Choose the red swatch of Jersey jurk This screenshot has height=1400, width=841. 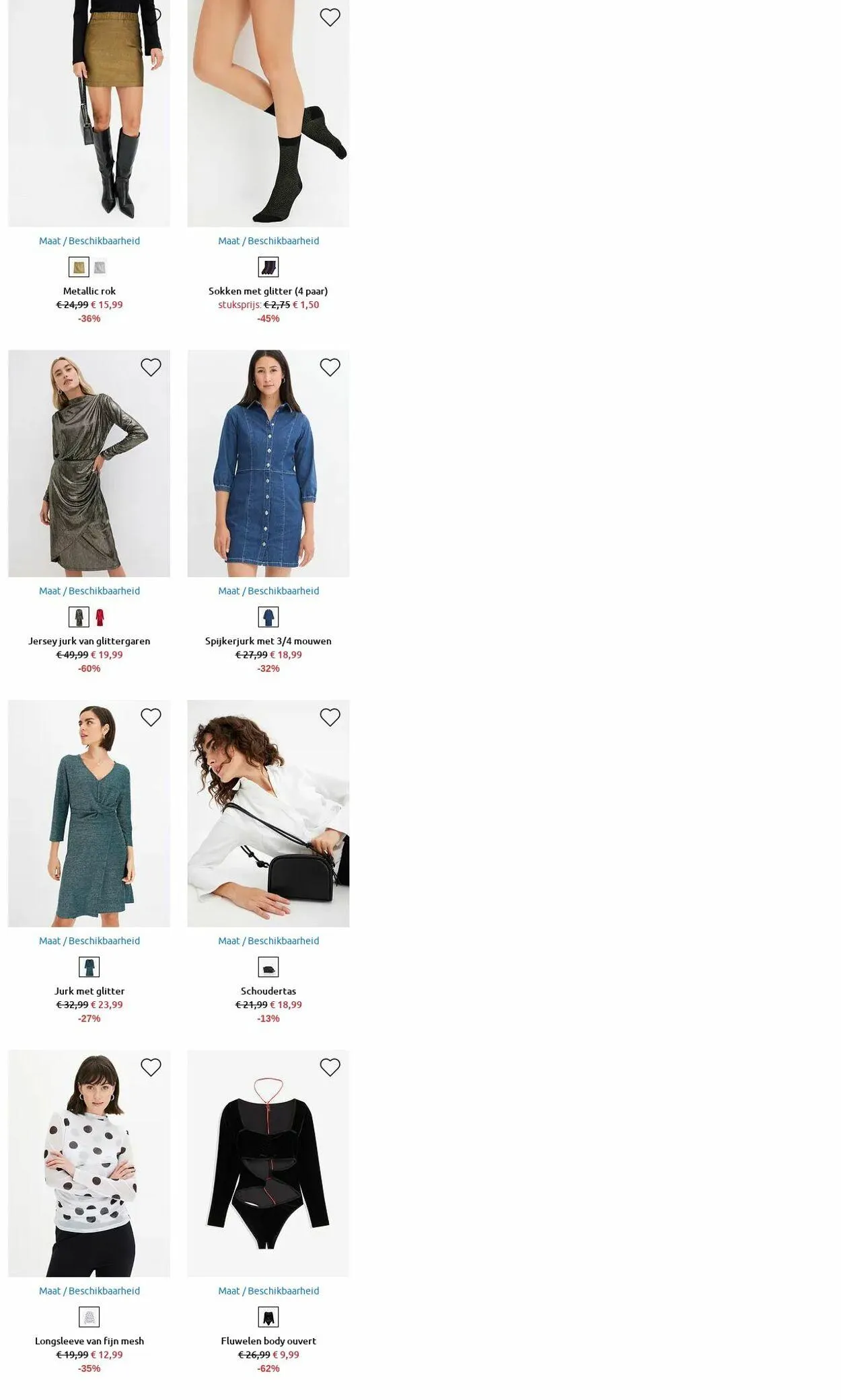(100, 617)
